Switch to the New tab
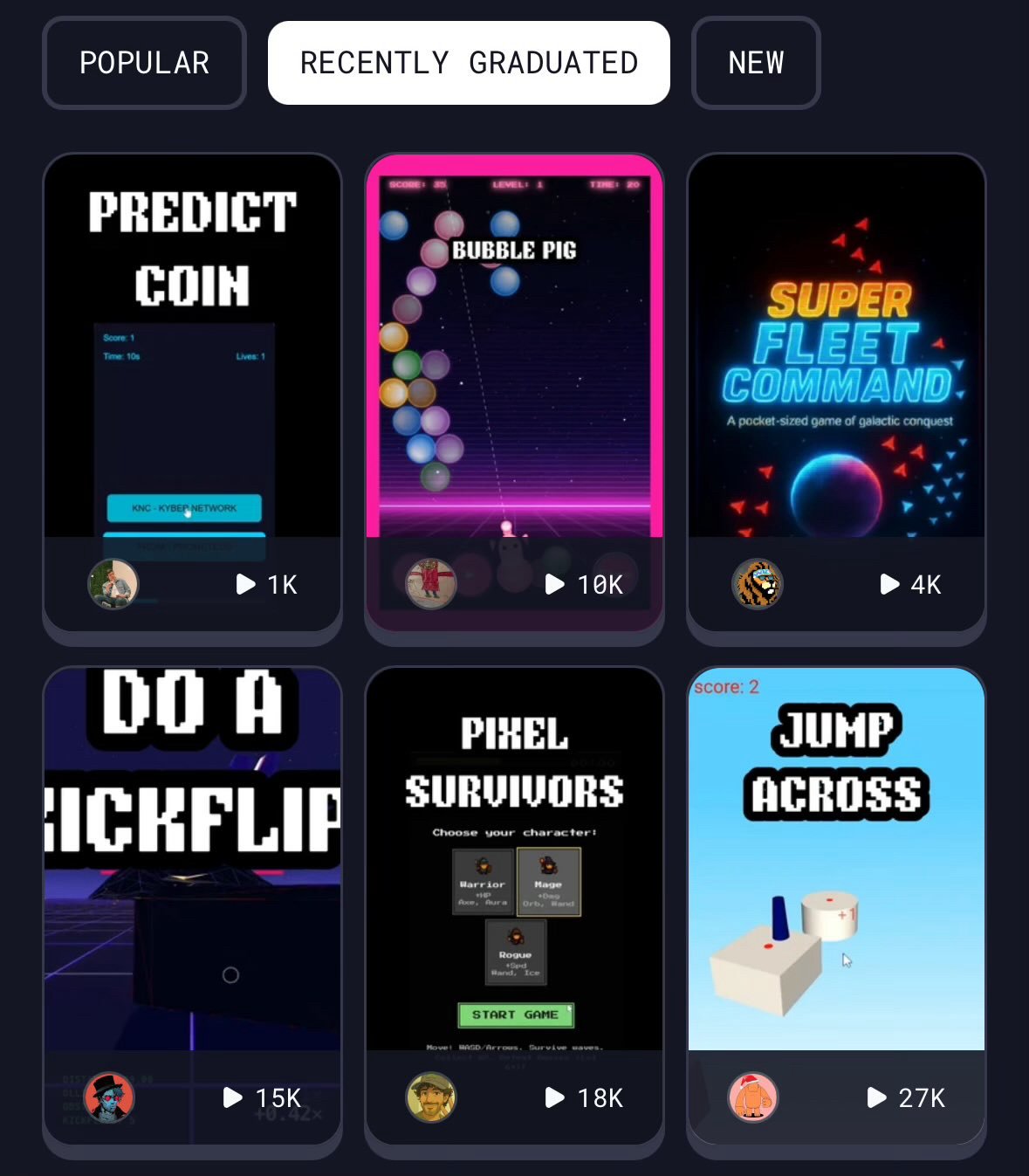This screenshot has width=1029, height=1176. [756, 63]
